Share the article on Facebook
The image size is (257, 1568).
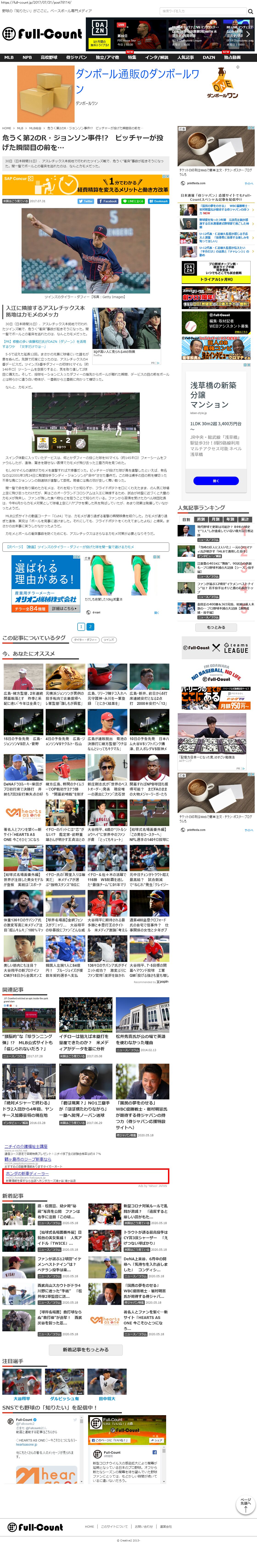108,201
